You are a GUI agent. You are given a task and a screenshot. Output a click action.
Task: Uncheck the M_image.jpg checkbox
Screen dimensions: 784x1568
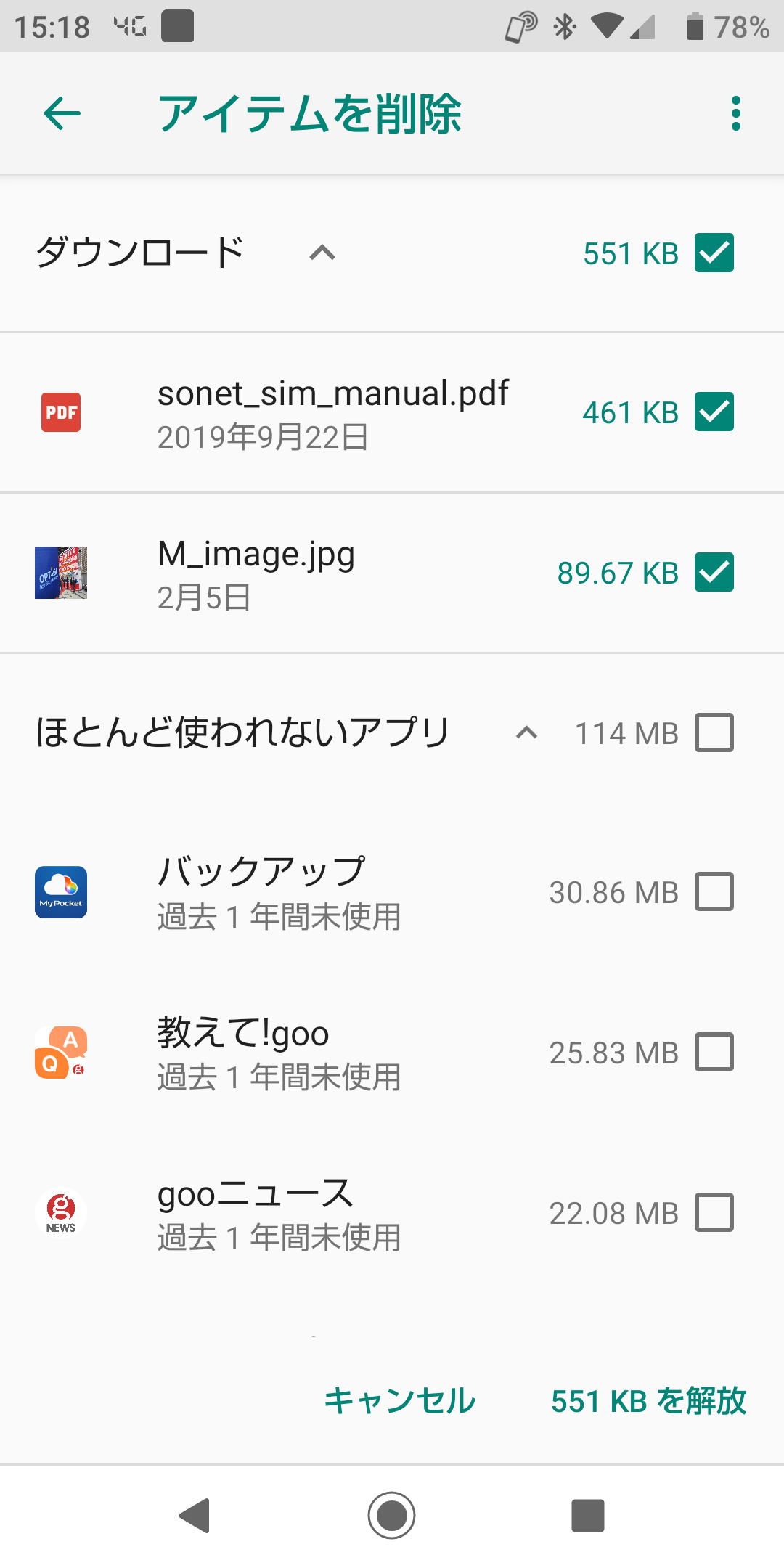[x=714, y=572]
